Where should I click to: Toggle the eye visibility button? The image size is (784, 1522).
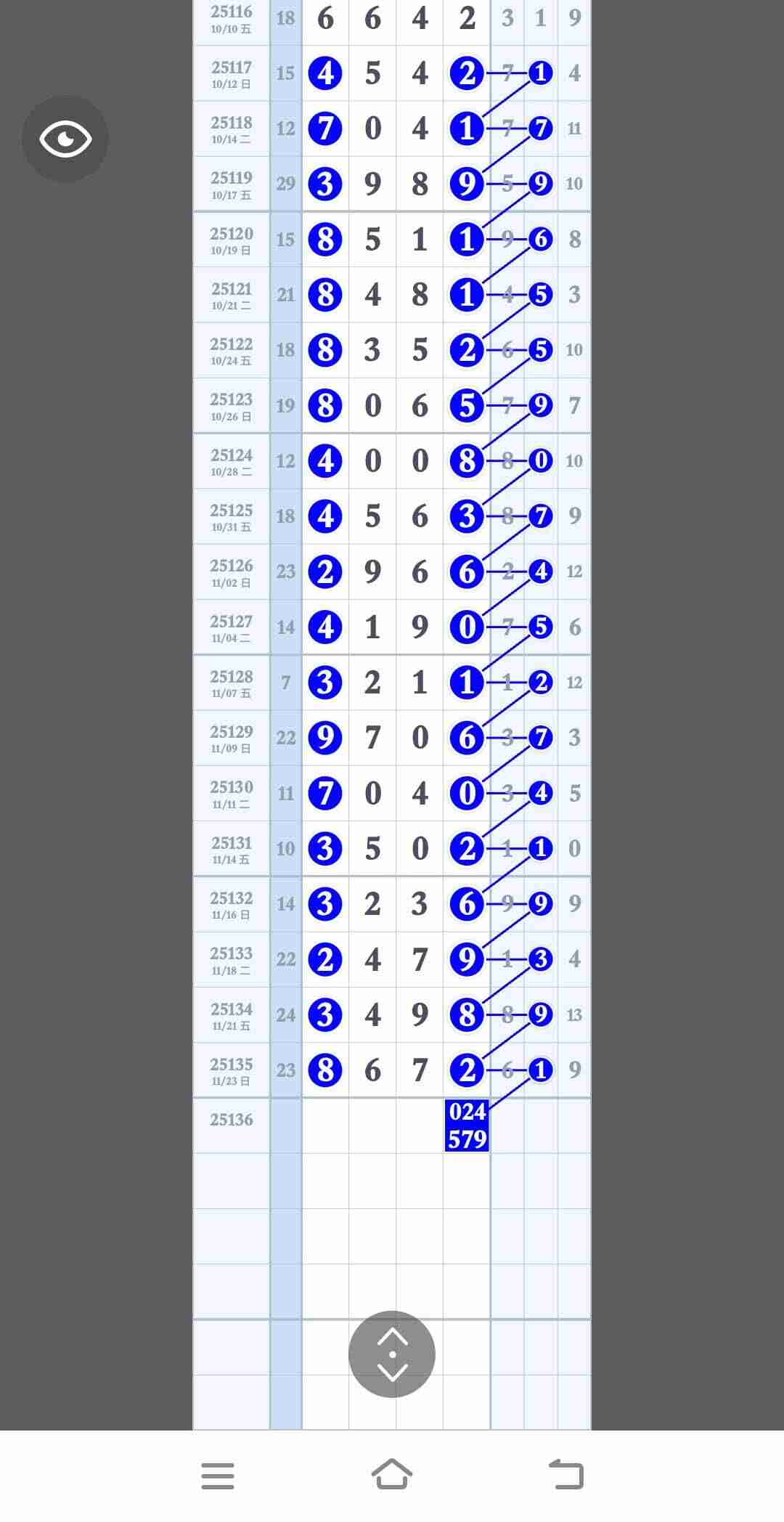65,139
